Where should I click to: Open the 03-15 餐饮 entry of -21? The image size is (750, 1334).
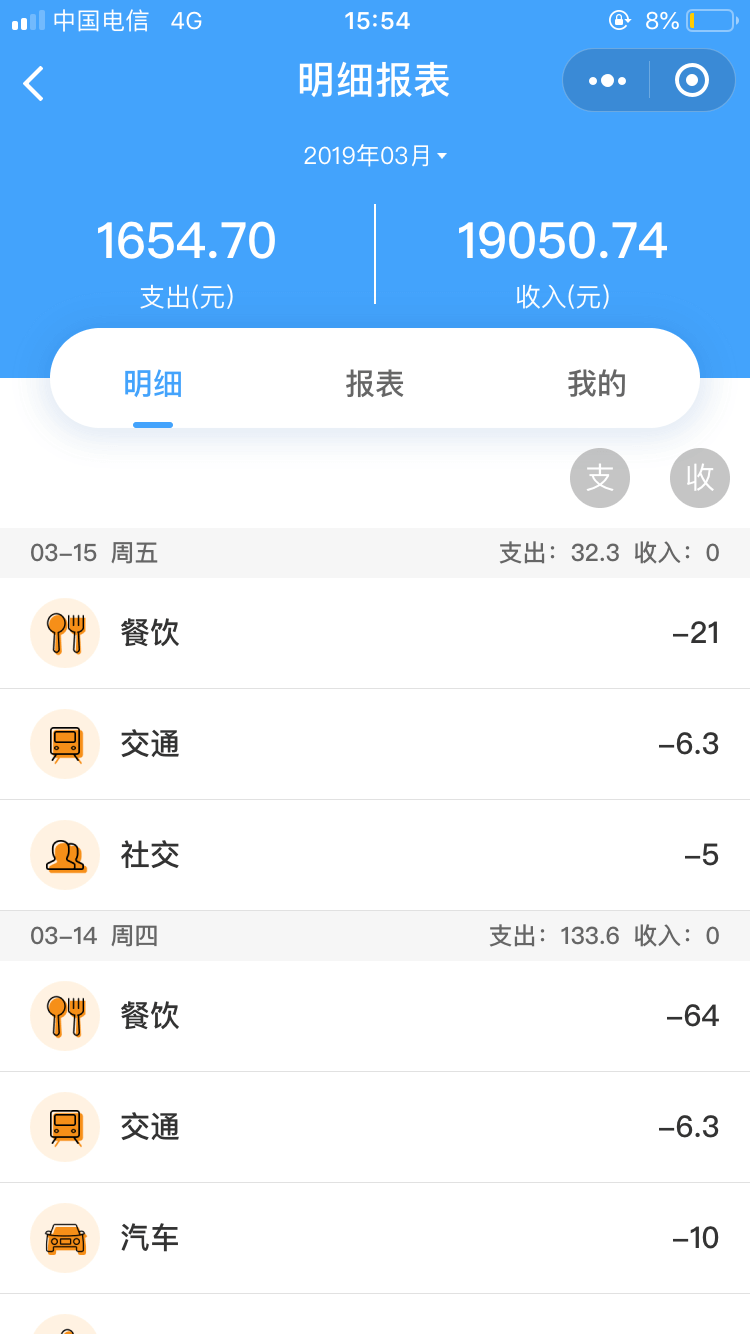[x=375, y=633]
